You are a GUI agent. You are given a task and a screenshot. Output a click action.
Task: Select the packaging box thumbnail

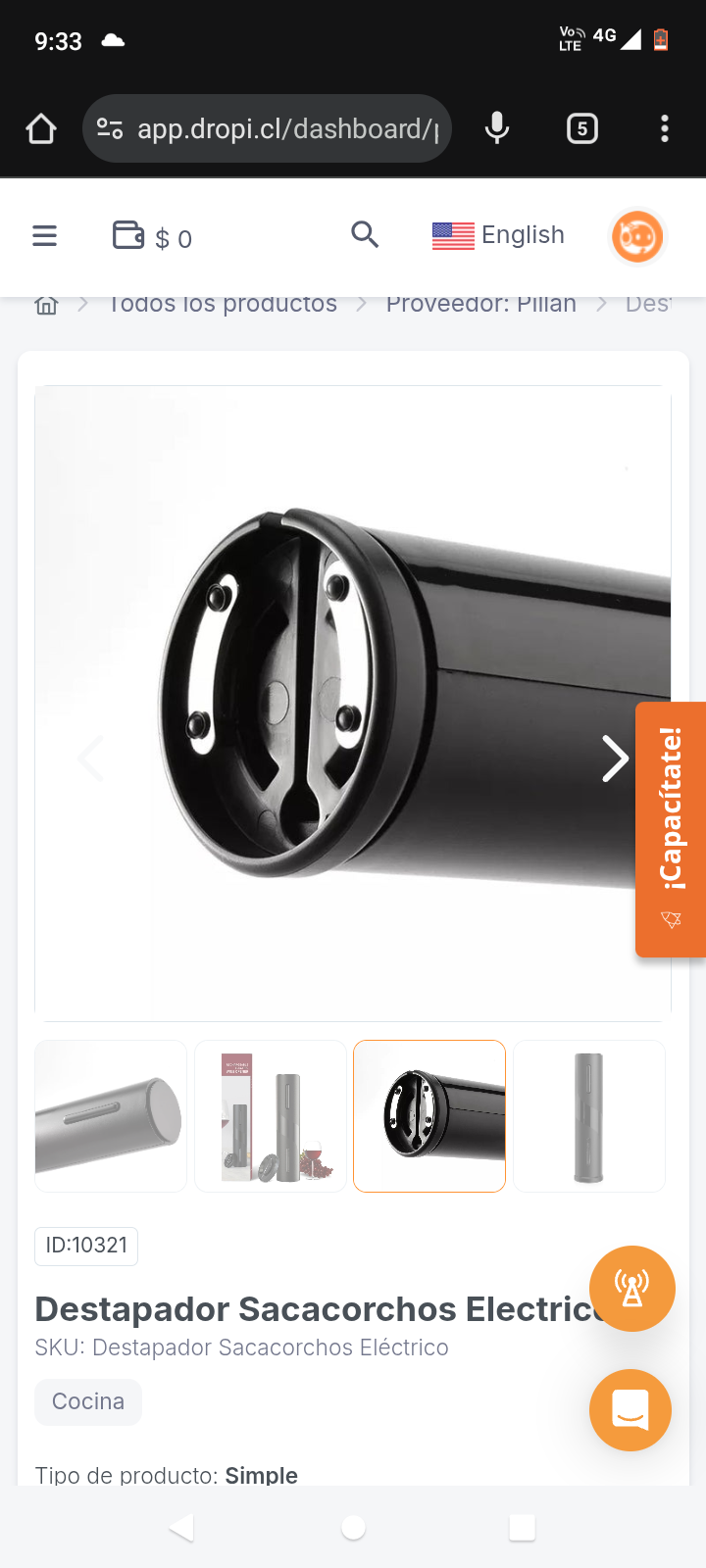[x=271, y=1116]
